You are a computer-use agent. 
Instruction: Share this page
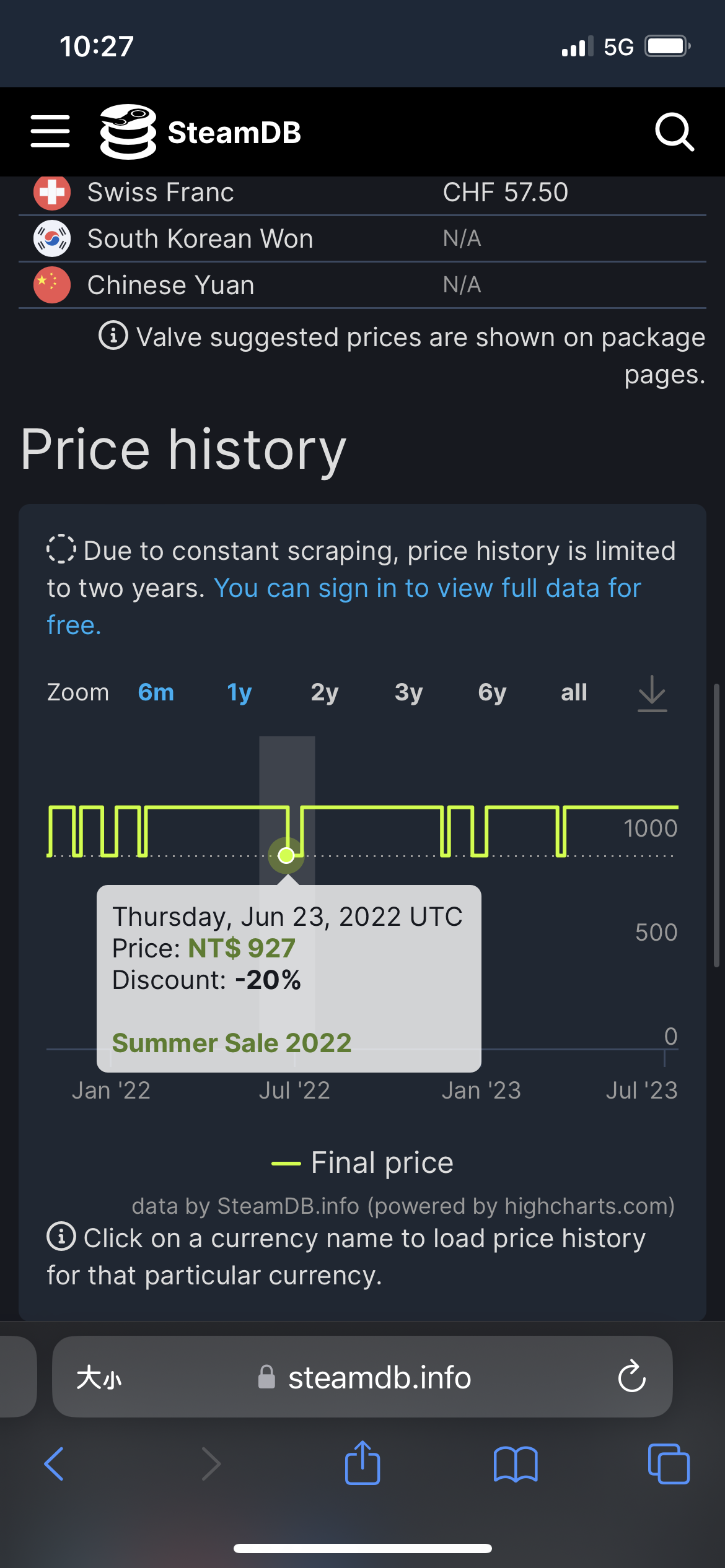(x=362, y=1463)
